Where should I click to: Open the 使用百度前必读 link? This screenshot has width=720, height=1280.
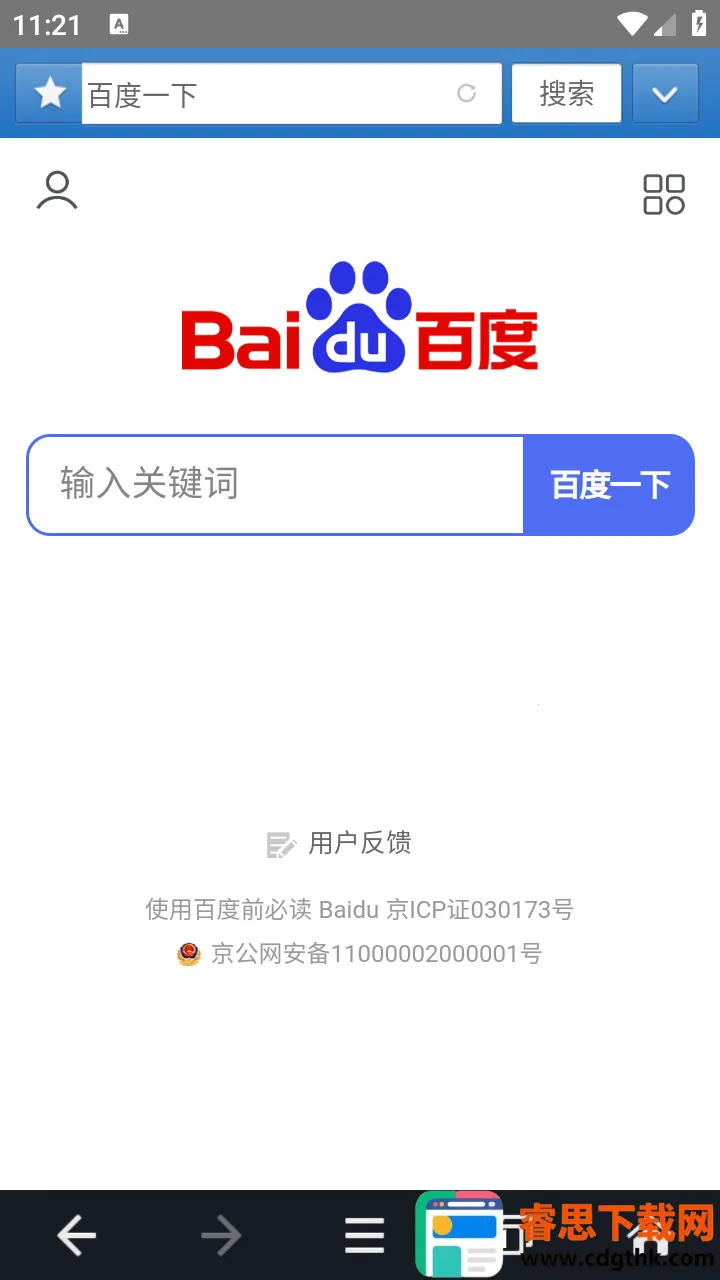229,910
